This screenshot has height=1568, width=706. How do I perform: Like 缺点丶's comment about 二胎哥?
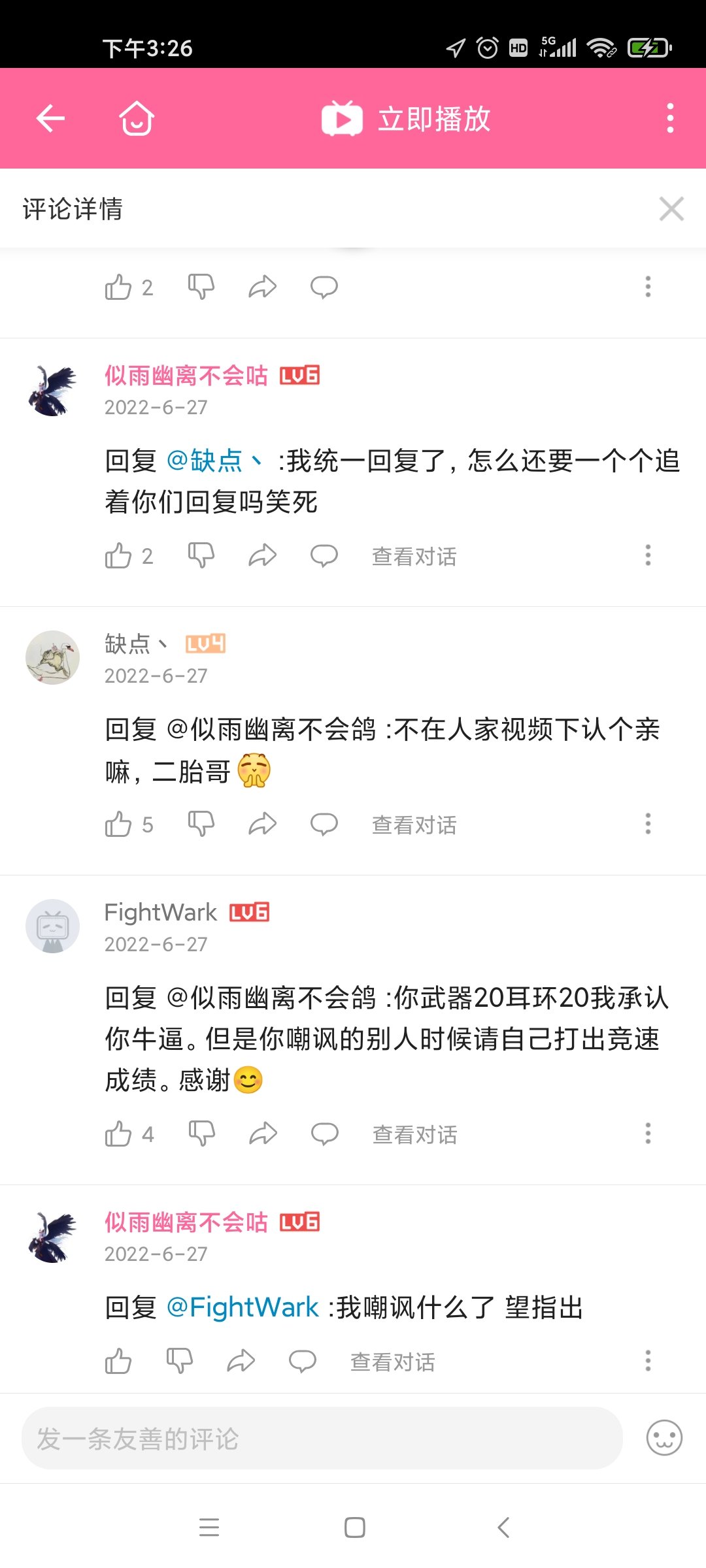coord(118,825)
